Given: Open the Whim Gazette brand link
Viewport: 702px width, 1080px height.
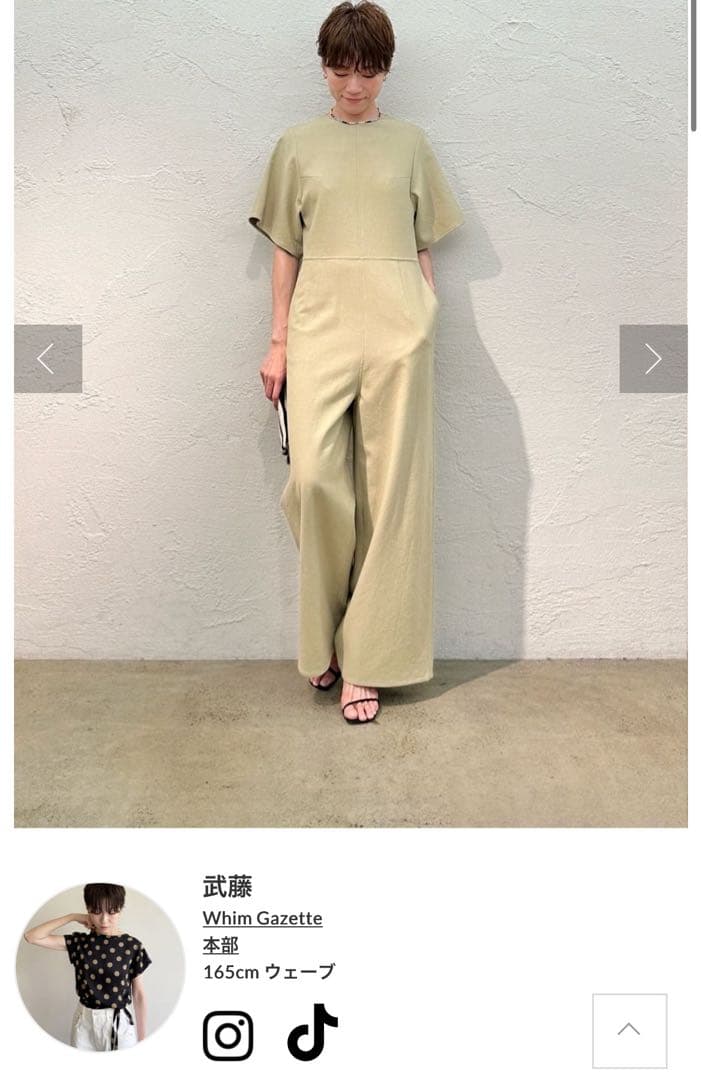Looking at the screenshot, I should [262, 918].
